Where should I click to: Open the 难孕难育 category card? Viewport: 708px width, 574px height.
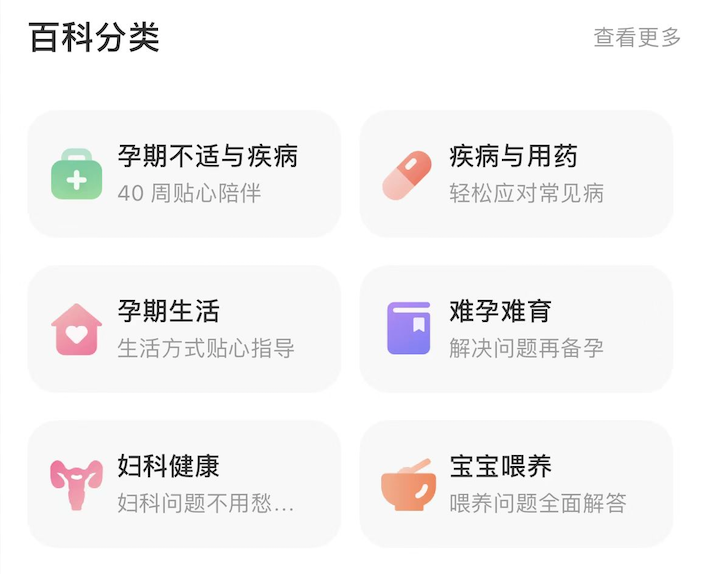(516, 329)
